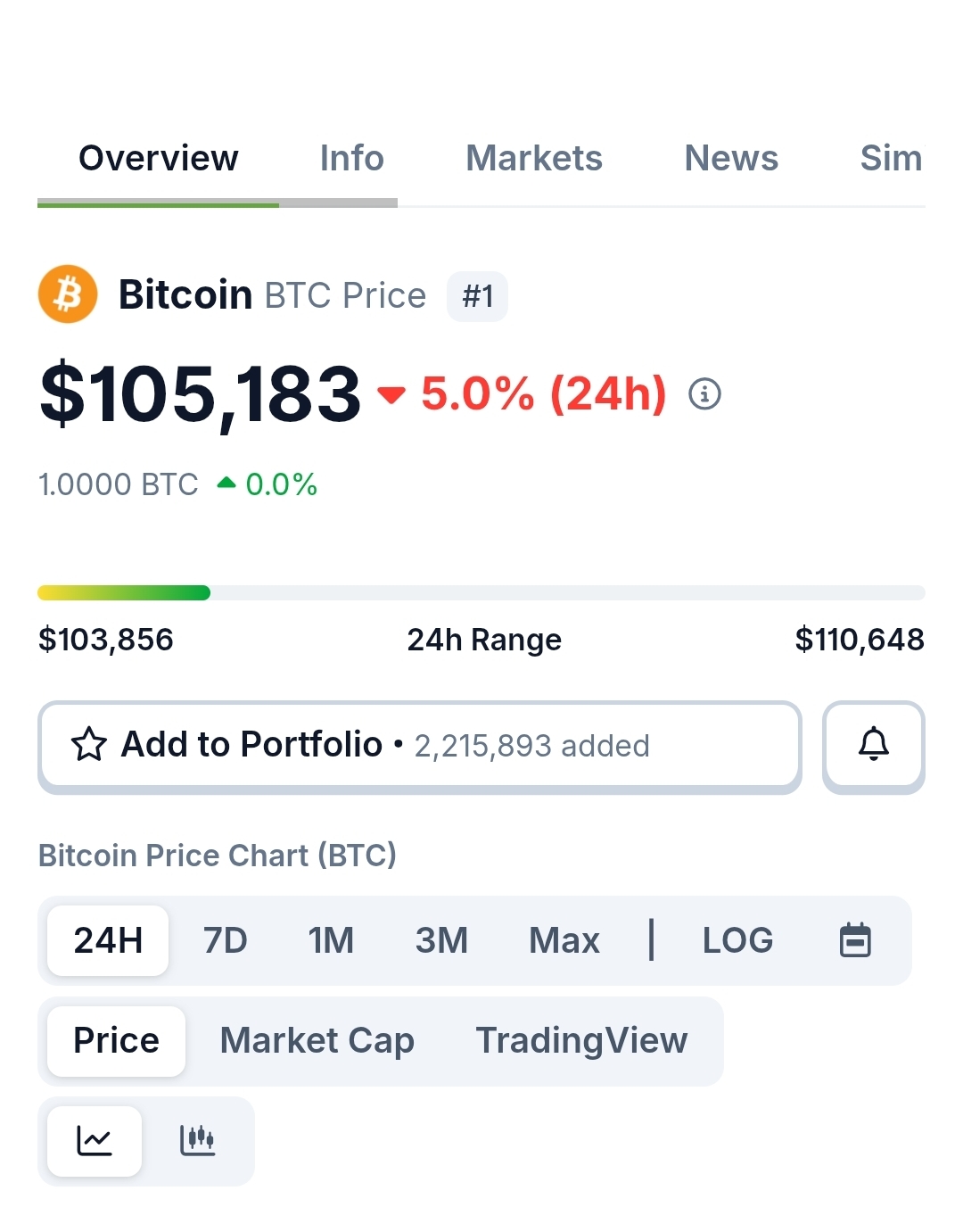Switch chart to Market Cap
963x1232 pixels.
[317, 1041]
